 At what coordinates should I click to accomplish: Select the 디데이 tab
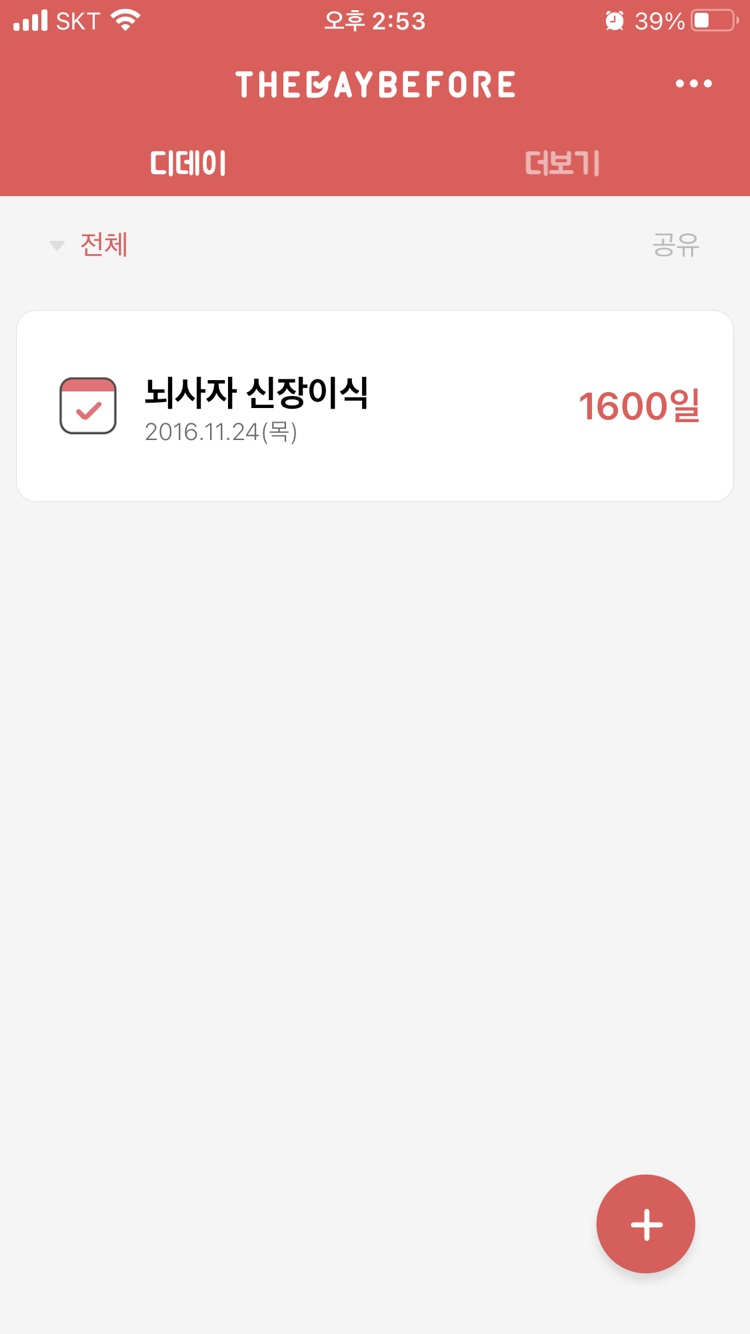click(188, 163)
